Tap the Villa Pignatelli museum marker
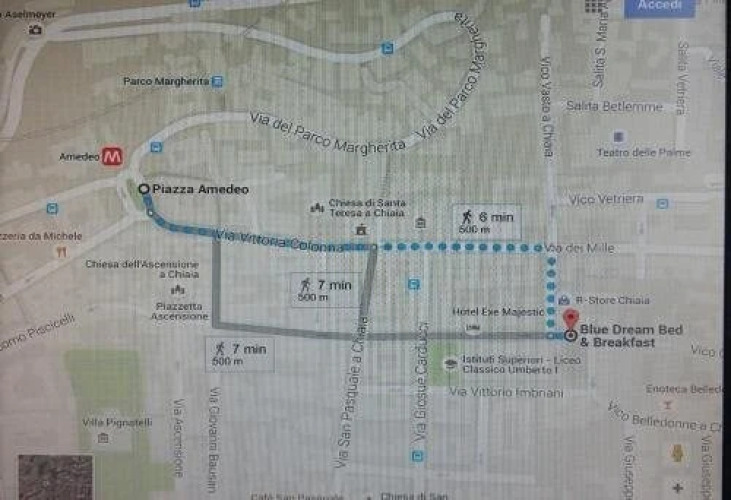Viewport: 731px width, 500px height. [x=103, y=438]
